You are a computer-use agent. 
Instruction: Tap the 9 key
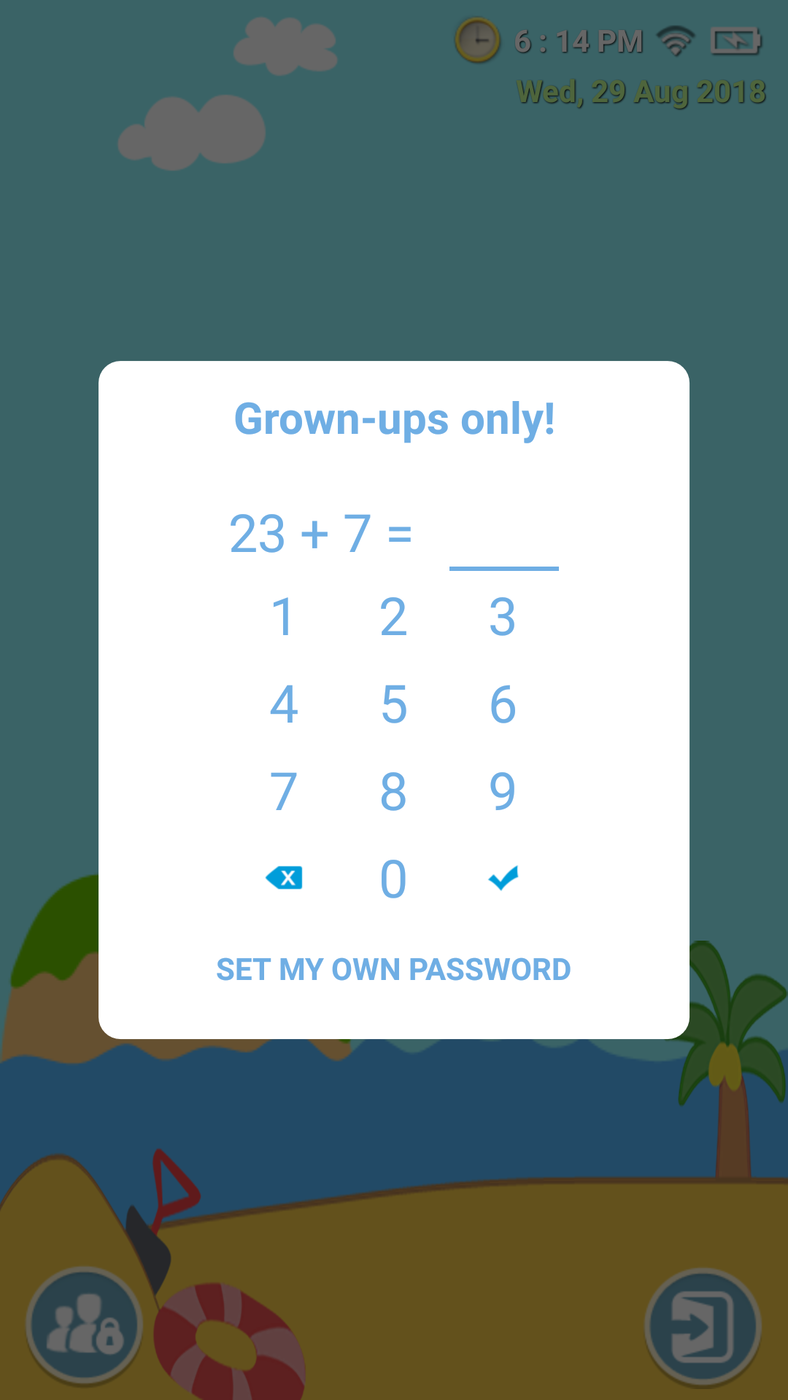[502, 792]
